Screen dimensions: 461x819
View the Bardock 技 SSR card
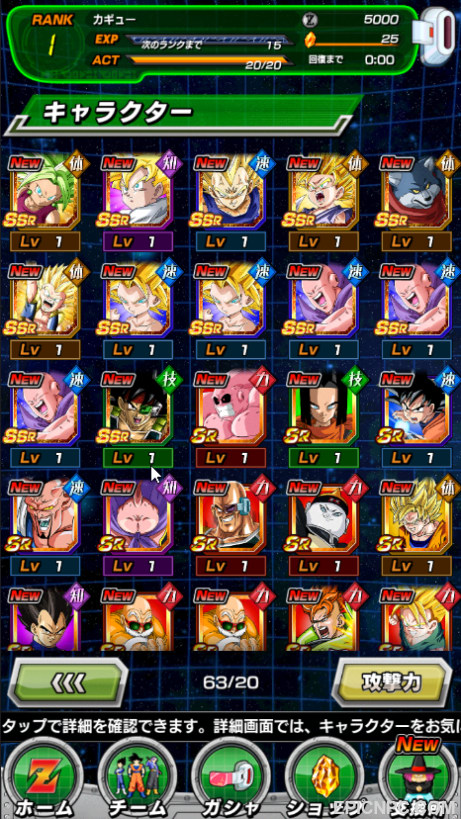pos(137,407)
